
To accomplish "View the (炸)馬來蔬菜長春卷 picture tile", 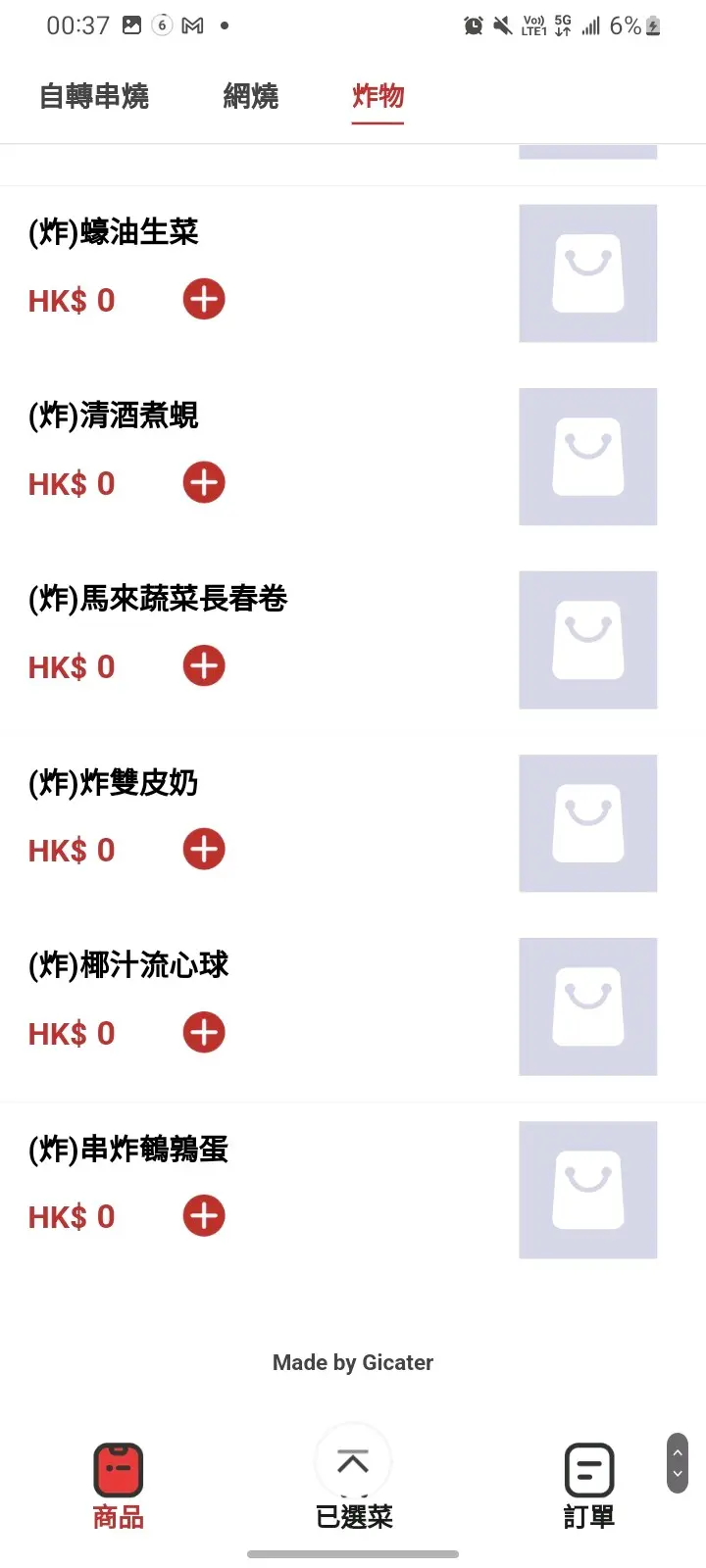I will coord(587,640).
